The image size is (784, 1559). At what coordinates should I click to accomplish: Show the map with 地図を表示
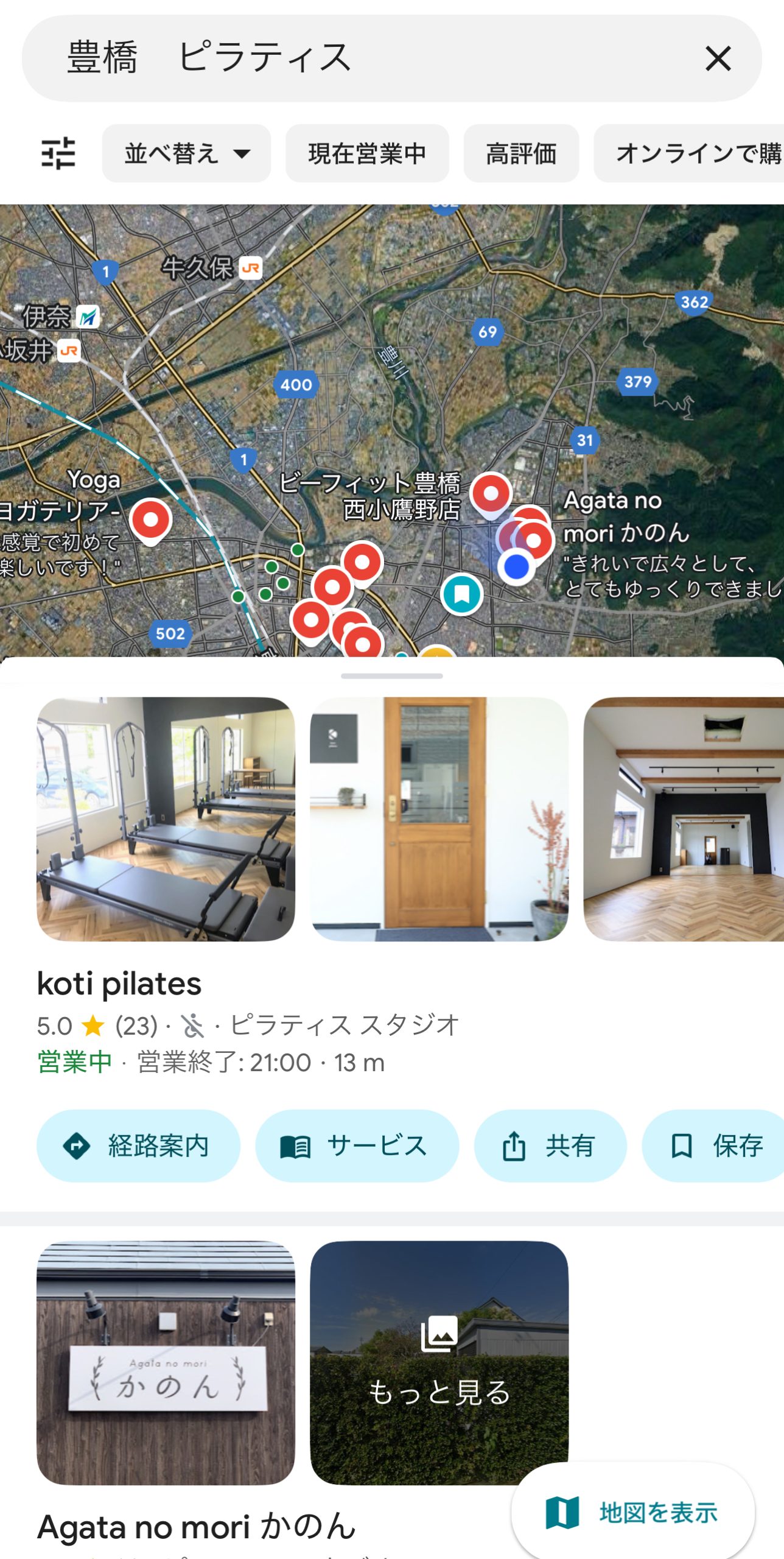(x=633, y=1513)
